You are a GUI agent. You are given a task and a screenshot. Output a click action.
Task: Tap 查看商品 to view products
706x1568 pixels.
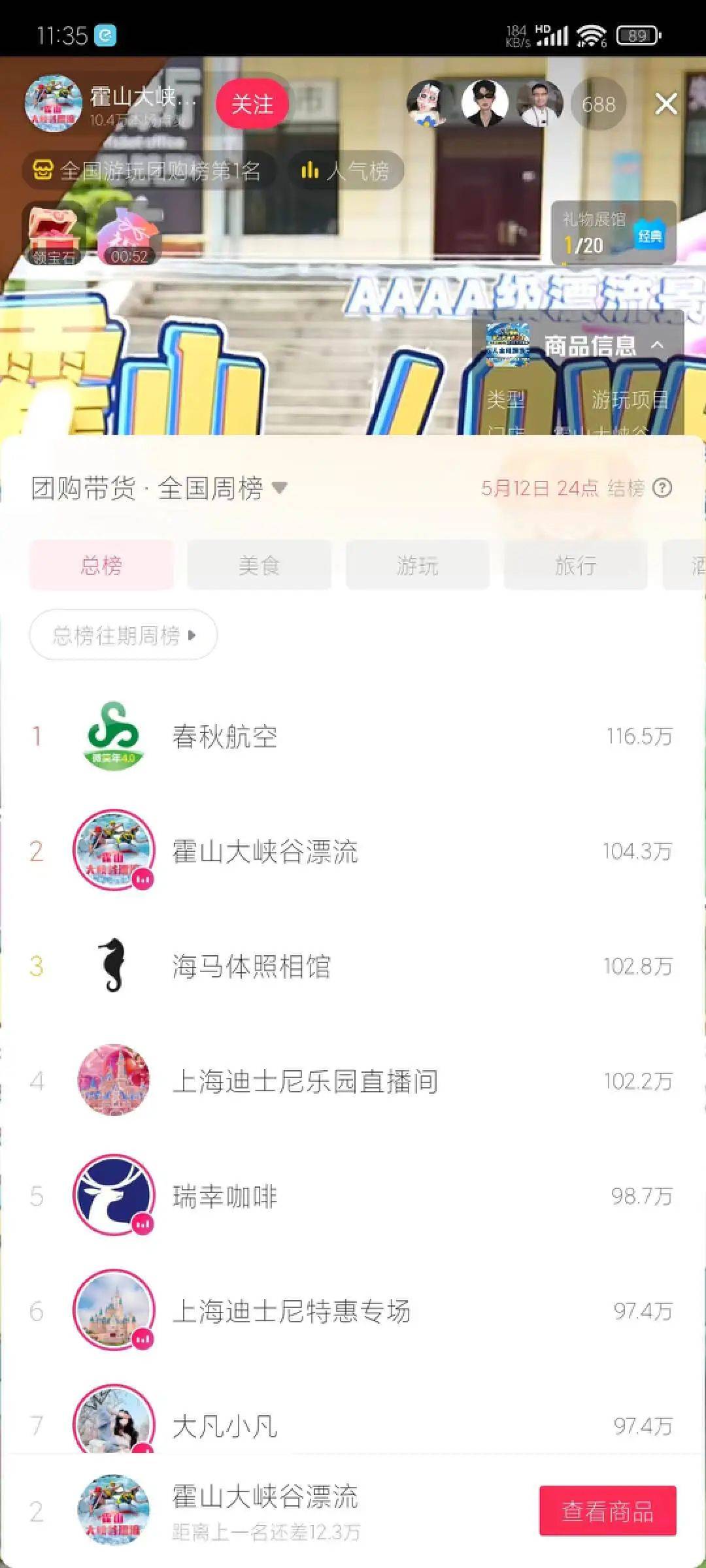point(607,1511)
